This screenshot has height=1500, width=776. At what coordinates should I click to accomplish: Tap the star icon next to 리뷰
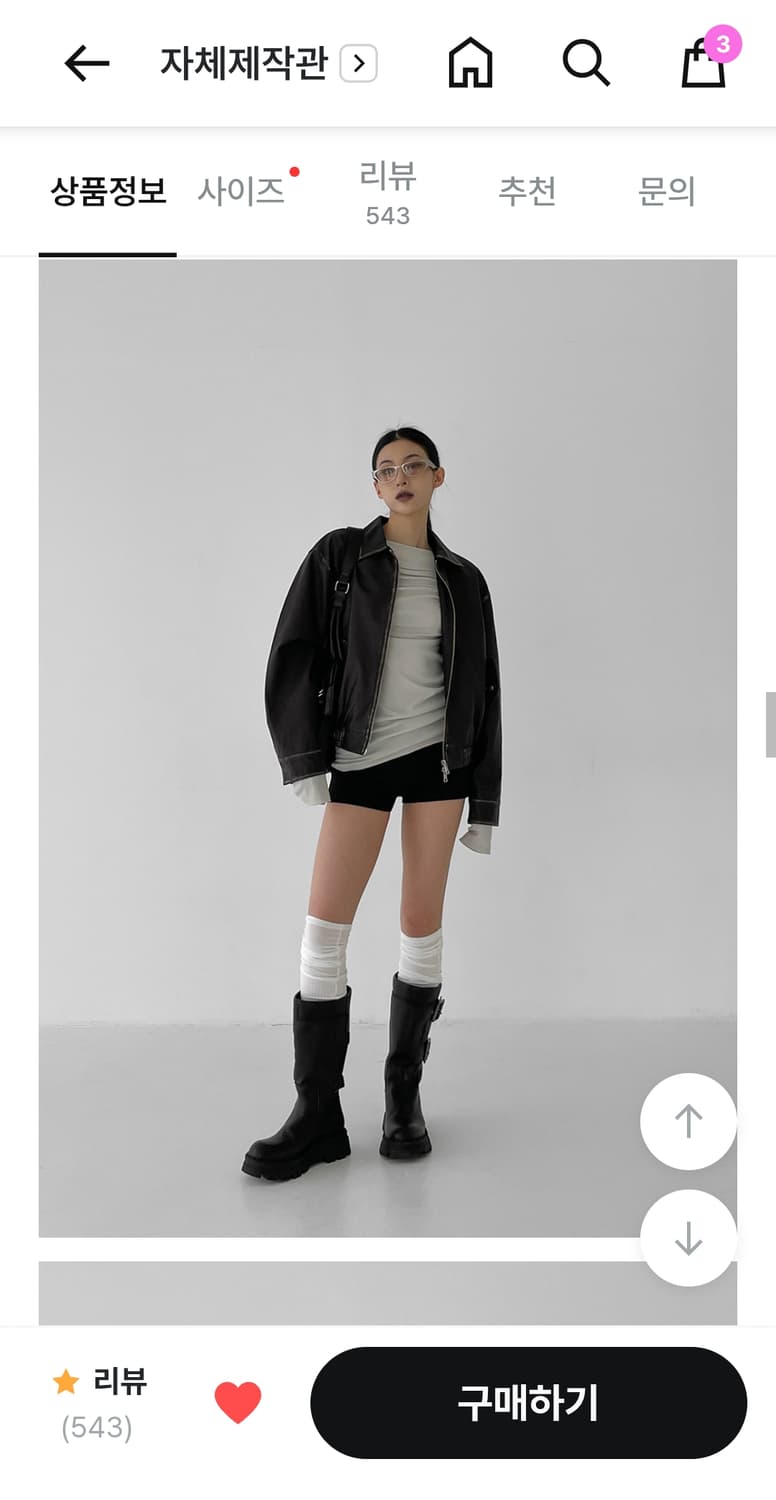click(x=65, y=1382)
